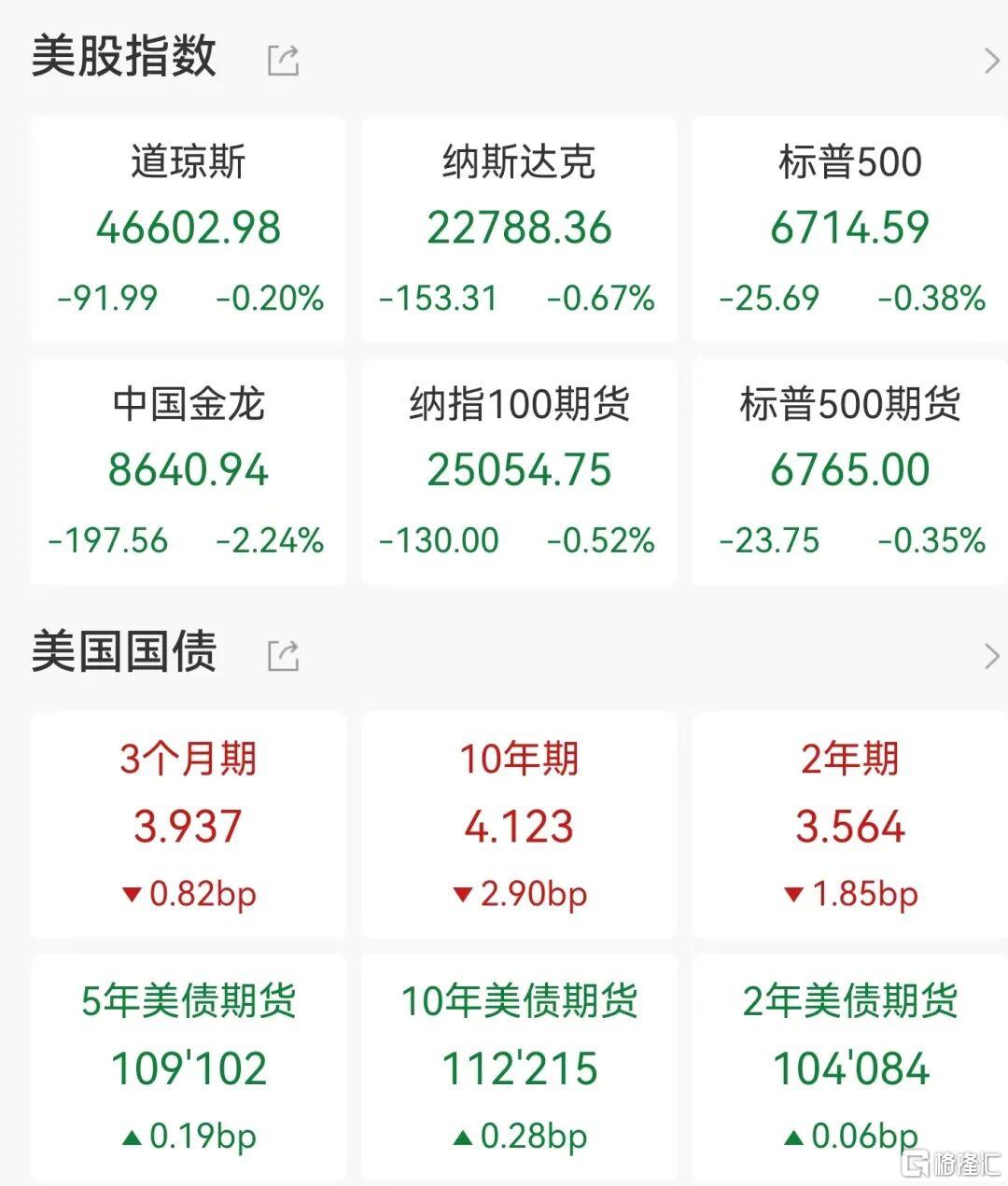View the 10年期 treasury yield card
Viewport: 1008px width, 1186px height.
point(519,825)
